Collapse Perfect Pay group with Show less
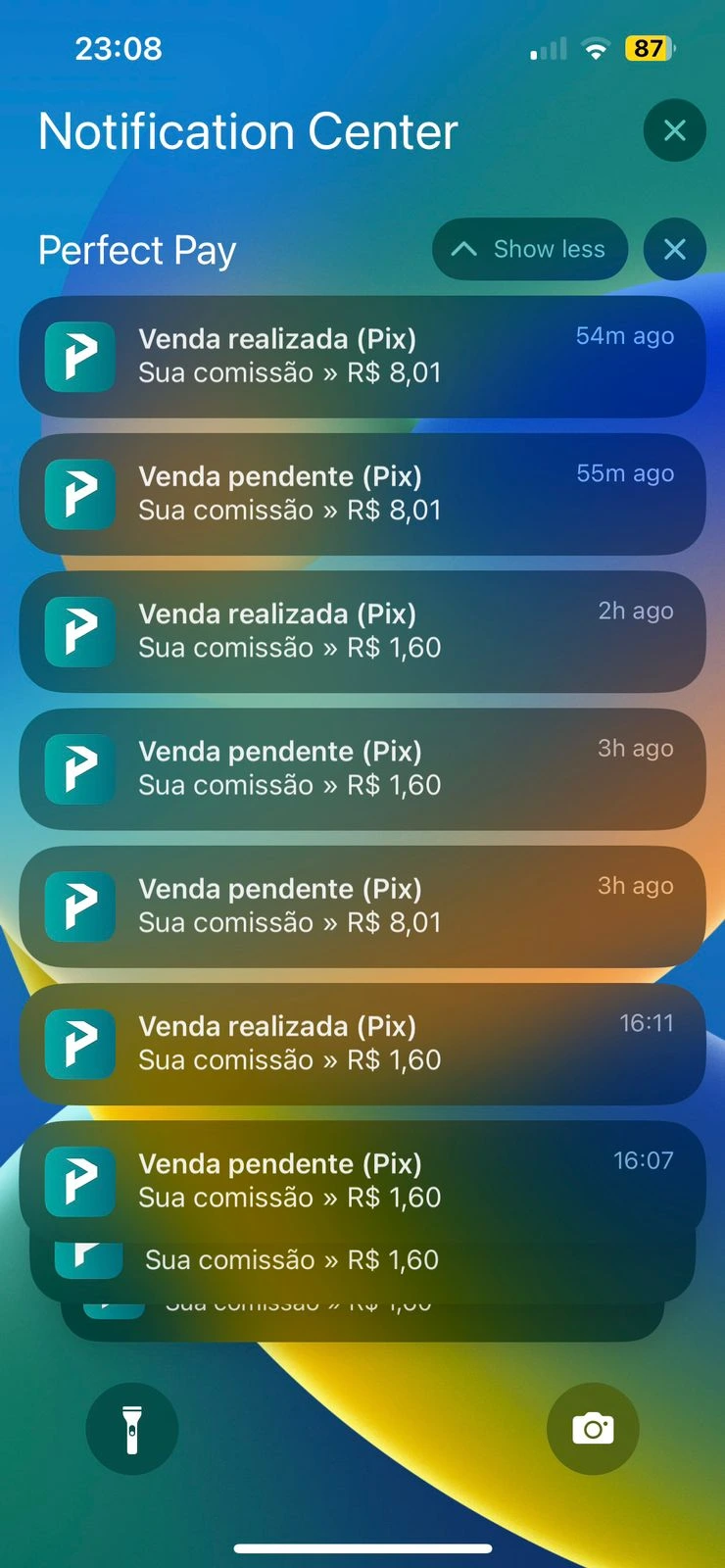 point(530,249)
